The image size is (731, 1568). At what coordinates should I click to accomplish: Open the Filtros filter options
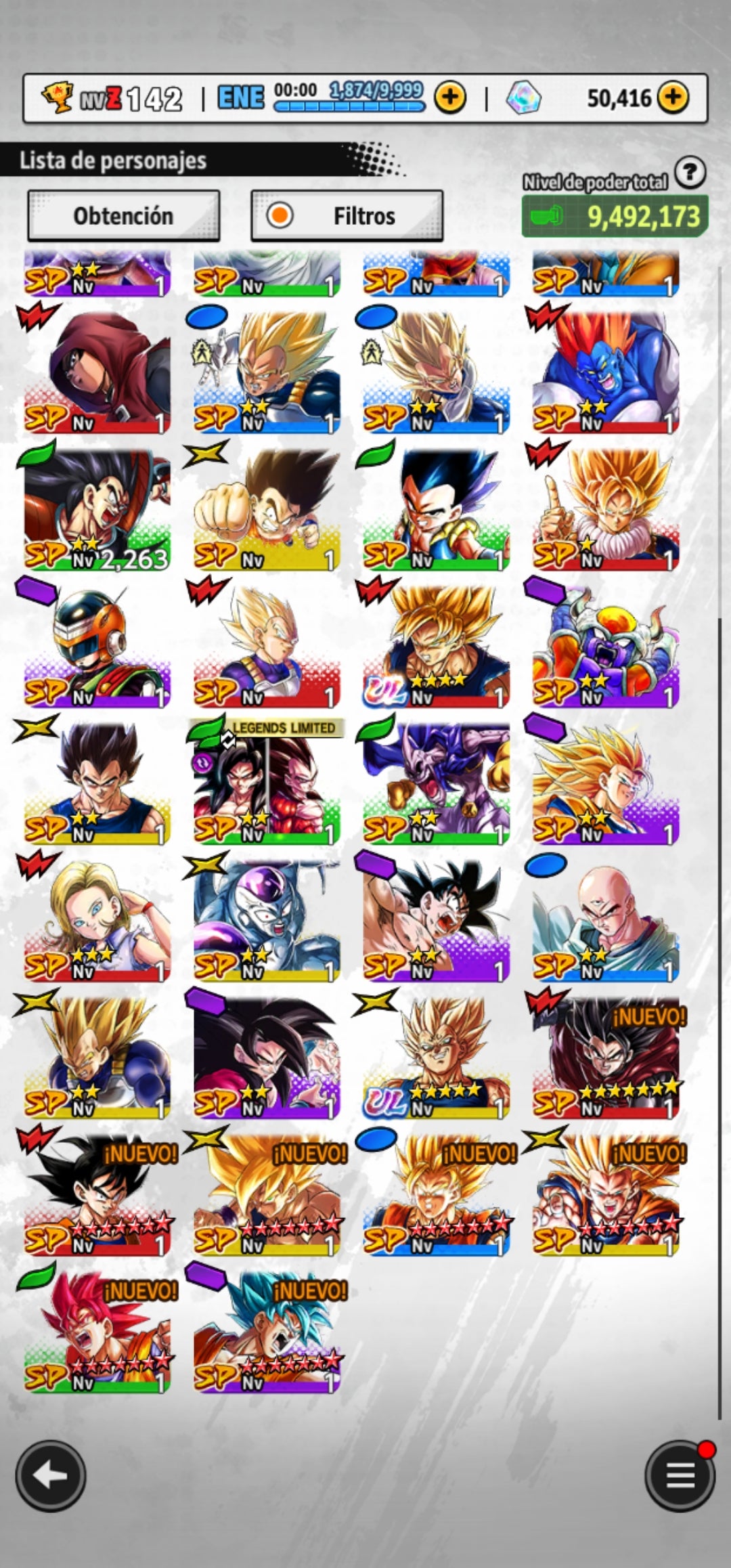tap(347, 215)
